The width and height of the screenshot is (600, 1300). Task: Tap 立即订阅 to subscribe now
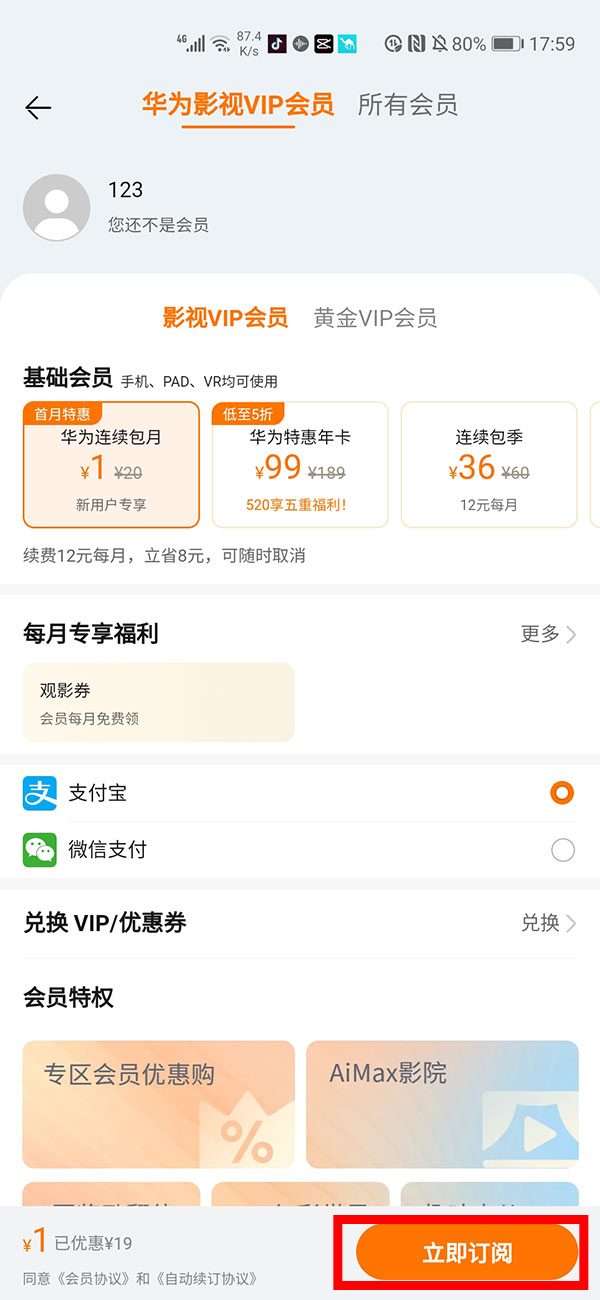[467, 1252]
